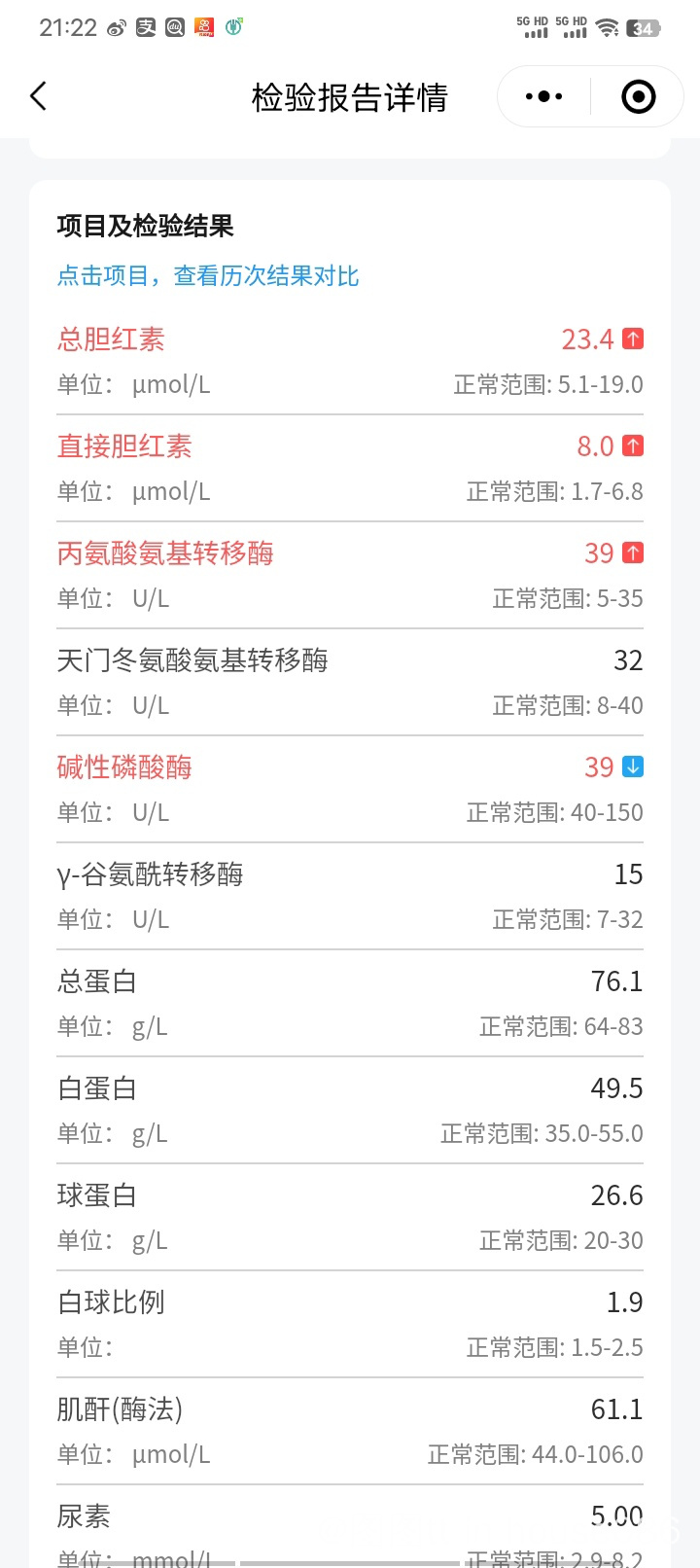Select the γ-谷氨酰转移酶 item
The image size is (700, 1568).
[x=350, y=897]
